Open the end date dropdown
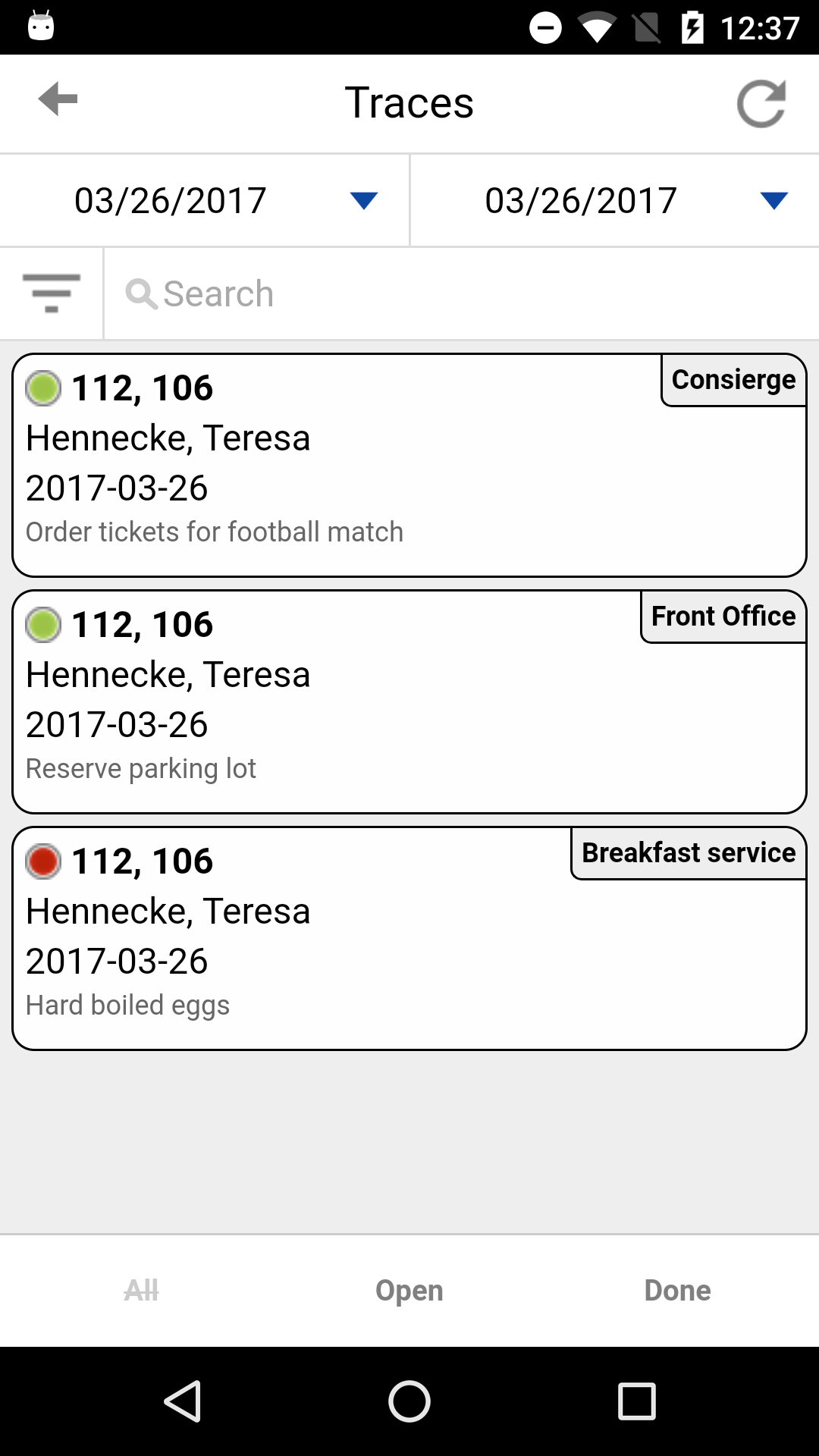This screenshot has width=819, height=1456. click(615, 201)
